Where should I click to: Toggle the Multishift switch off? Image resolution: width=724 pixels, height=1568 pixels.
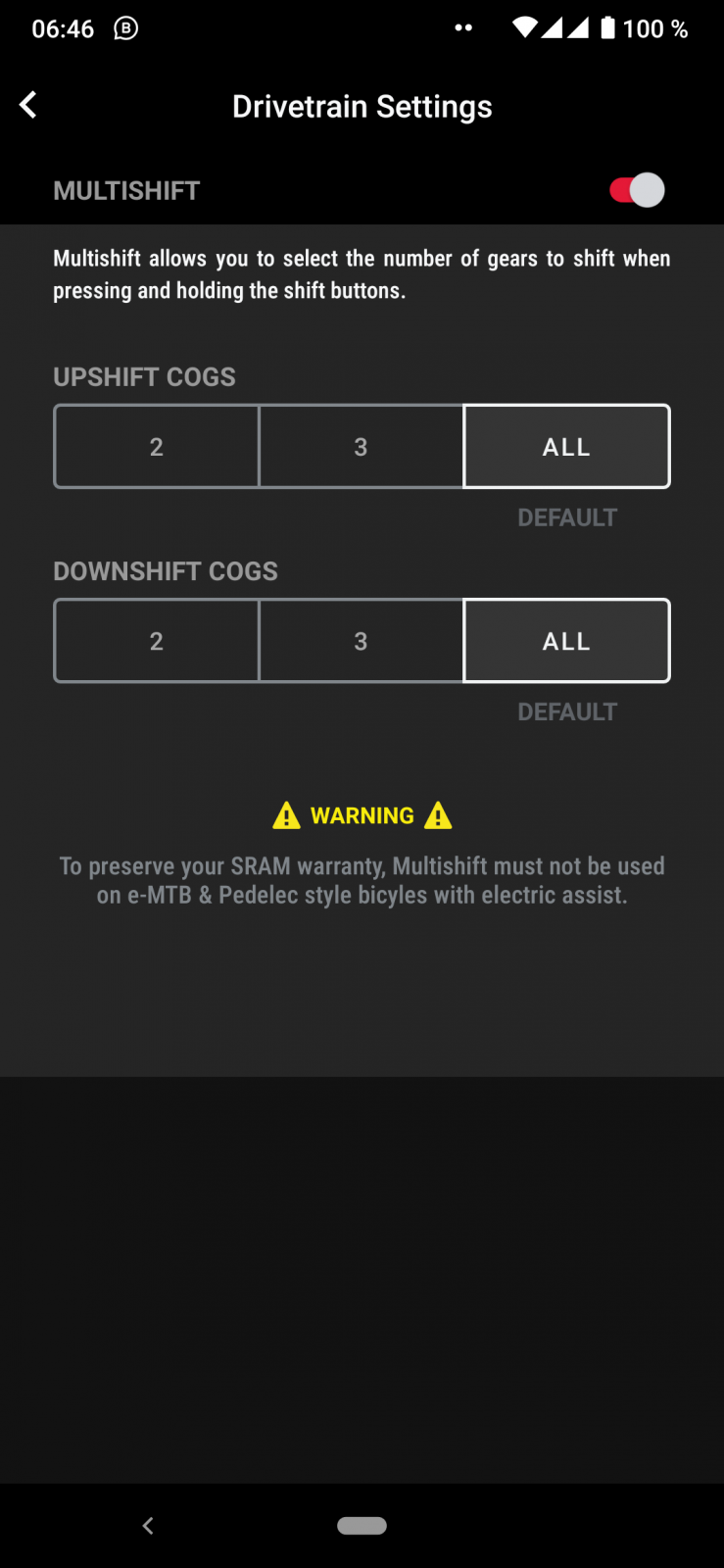pos(637,190)
